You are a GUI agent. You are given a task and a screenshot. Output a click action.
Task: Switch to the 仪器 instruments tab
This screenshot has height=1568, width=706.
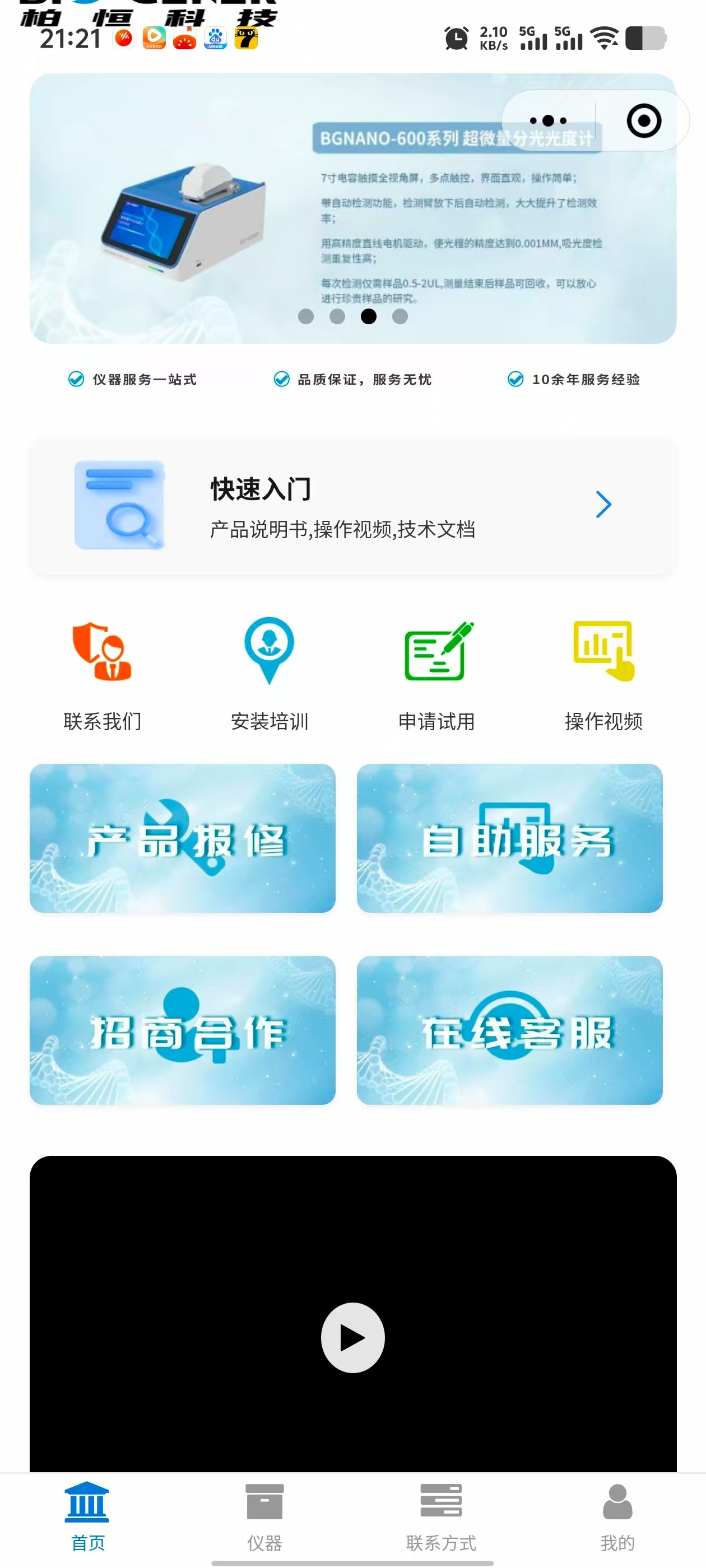[264, 1516]
